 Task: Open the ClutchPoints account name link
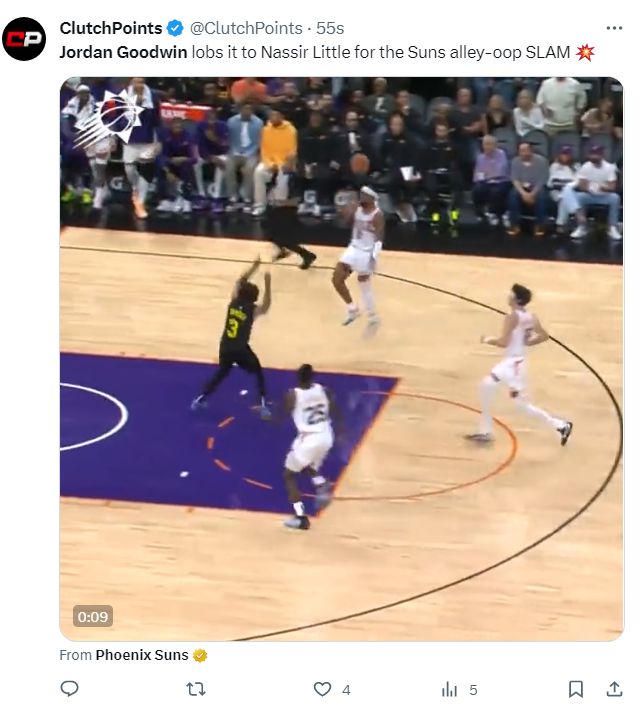point(110,28)
